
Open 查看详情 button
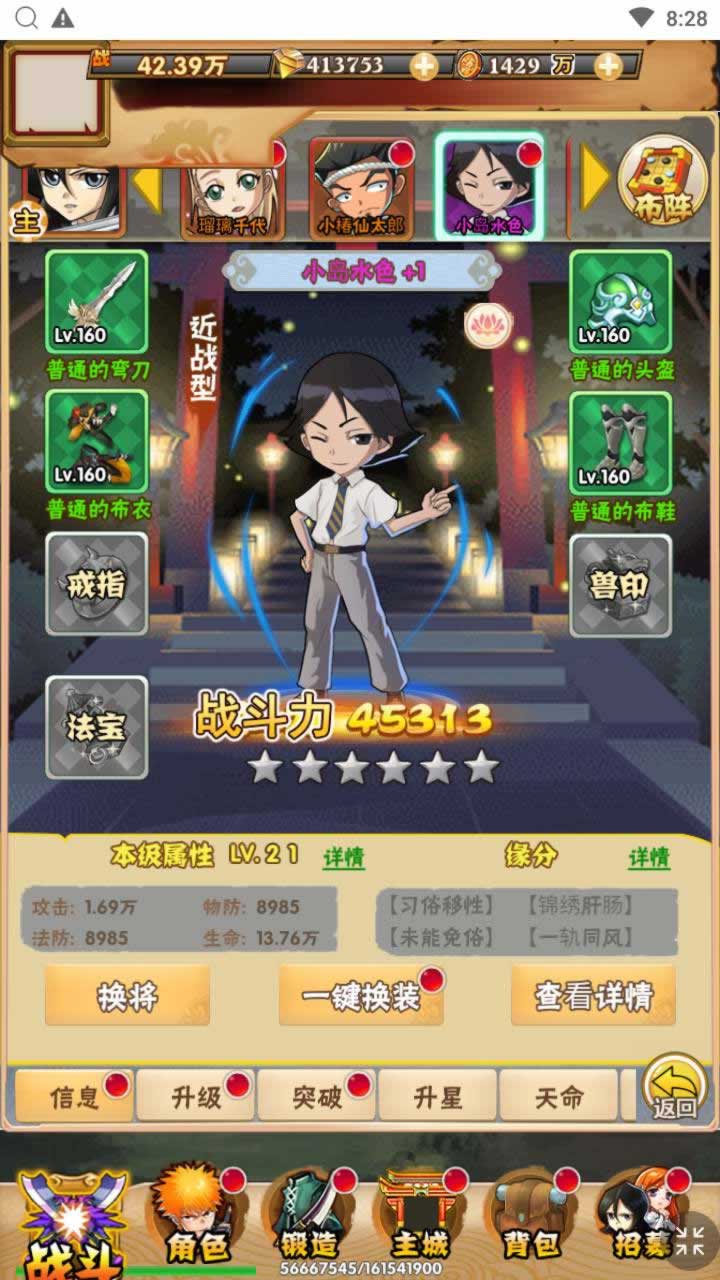point(593,996)
